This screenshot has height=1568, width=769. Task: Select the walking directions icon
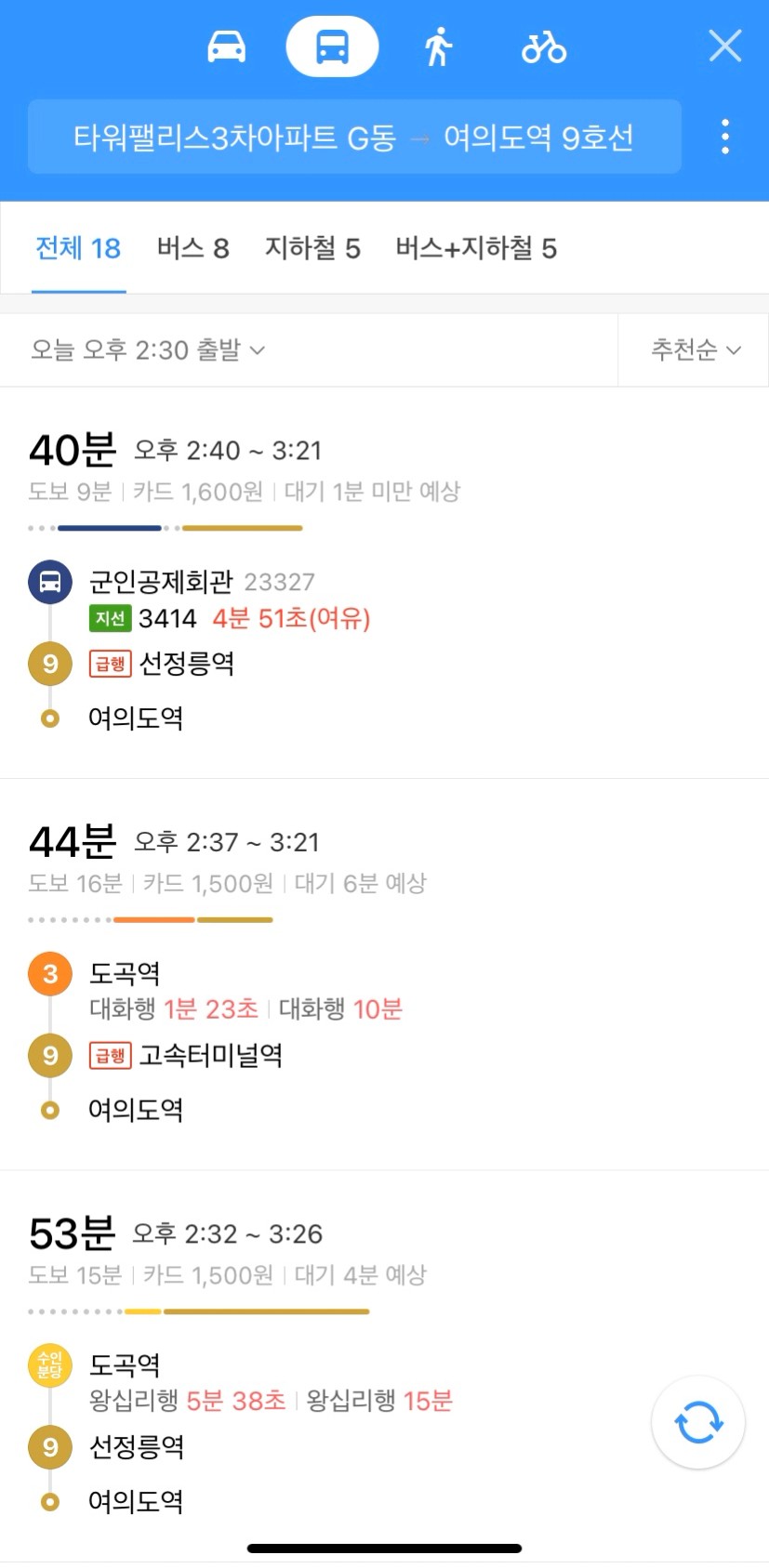tap(438, 46)
